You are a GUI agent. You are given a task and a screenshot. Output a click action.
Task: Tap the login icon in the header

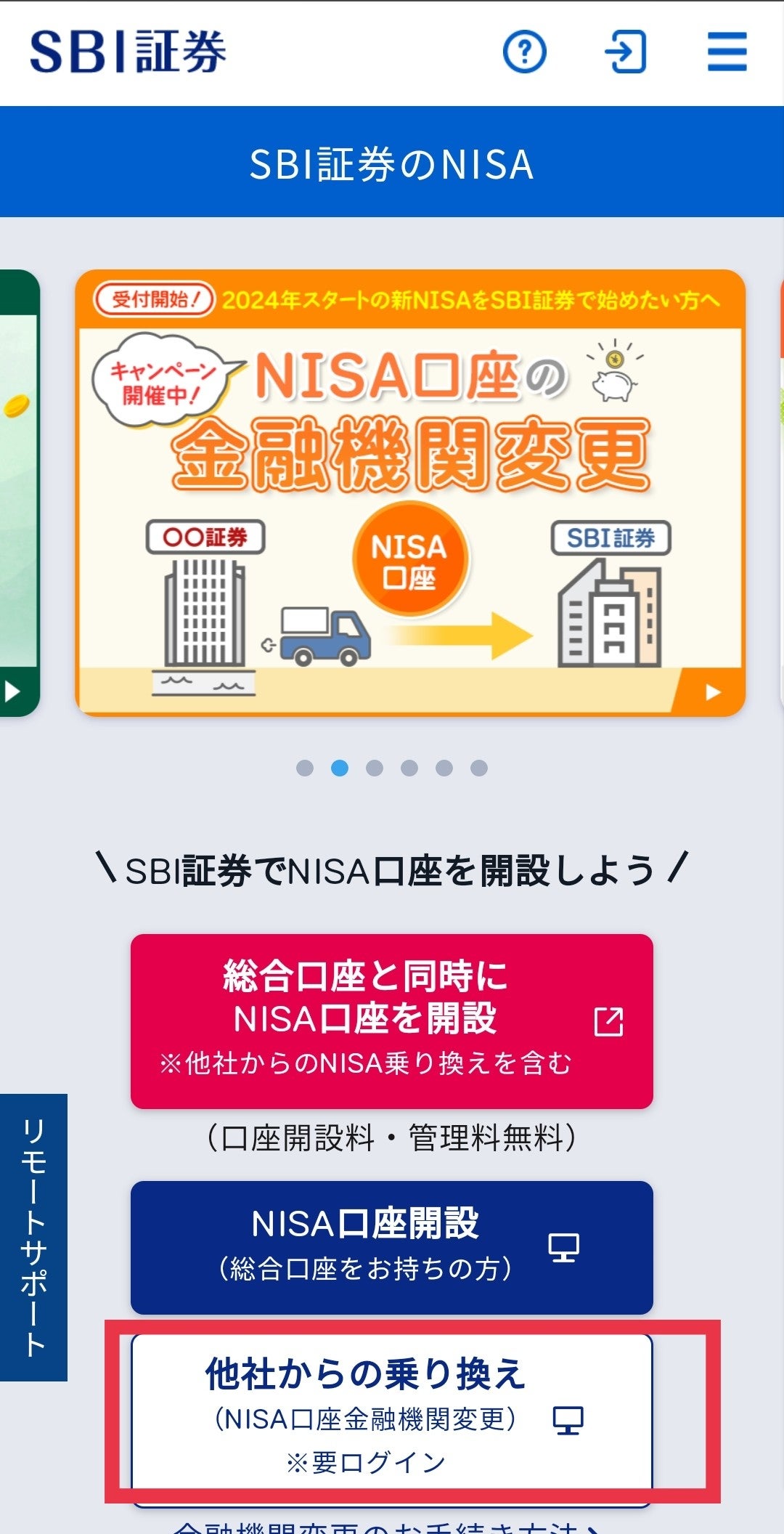[x=625, y=52]
